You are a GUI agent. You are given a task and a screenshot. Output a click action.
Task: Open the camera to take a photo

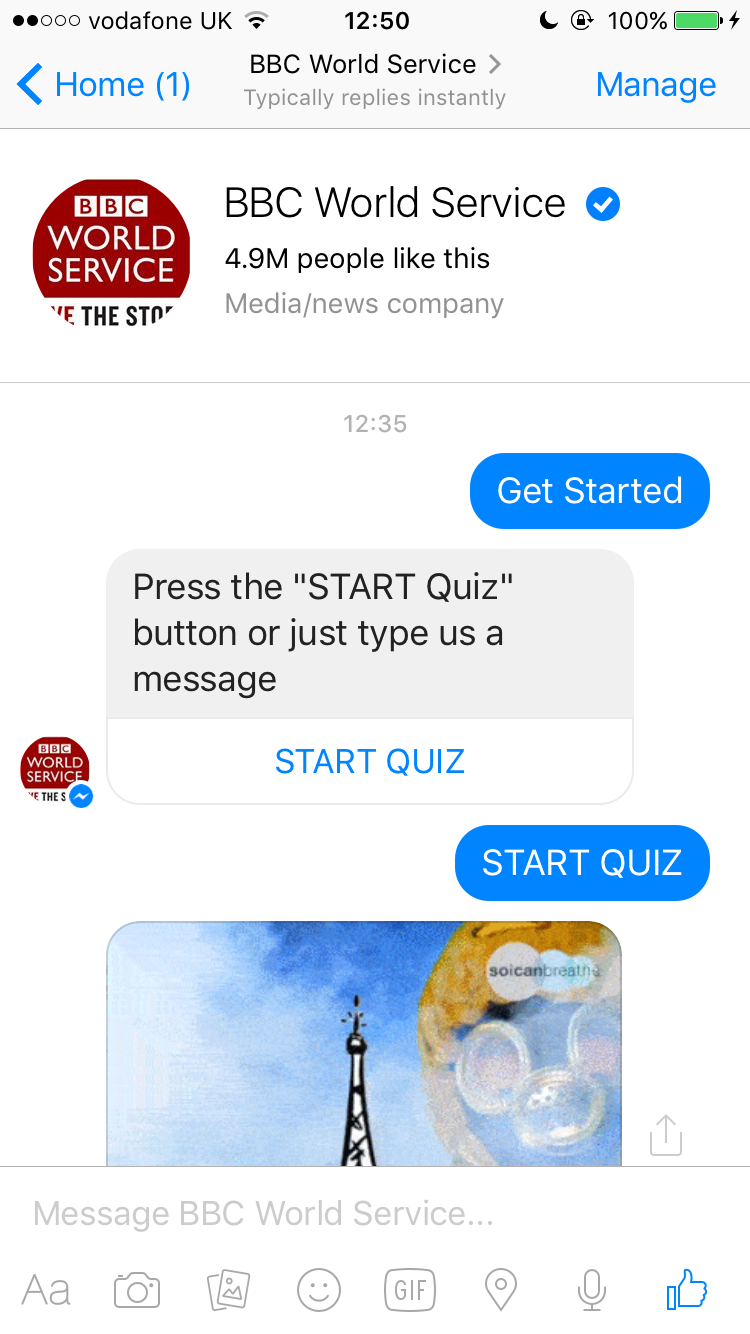coord(137,1290)
